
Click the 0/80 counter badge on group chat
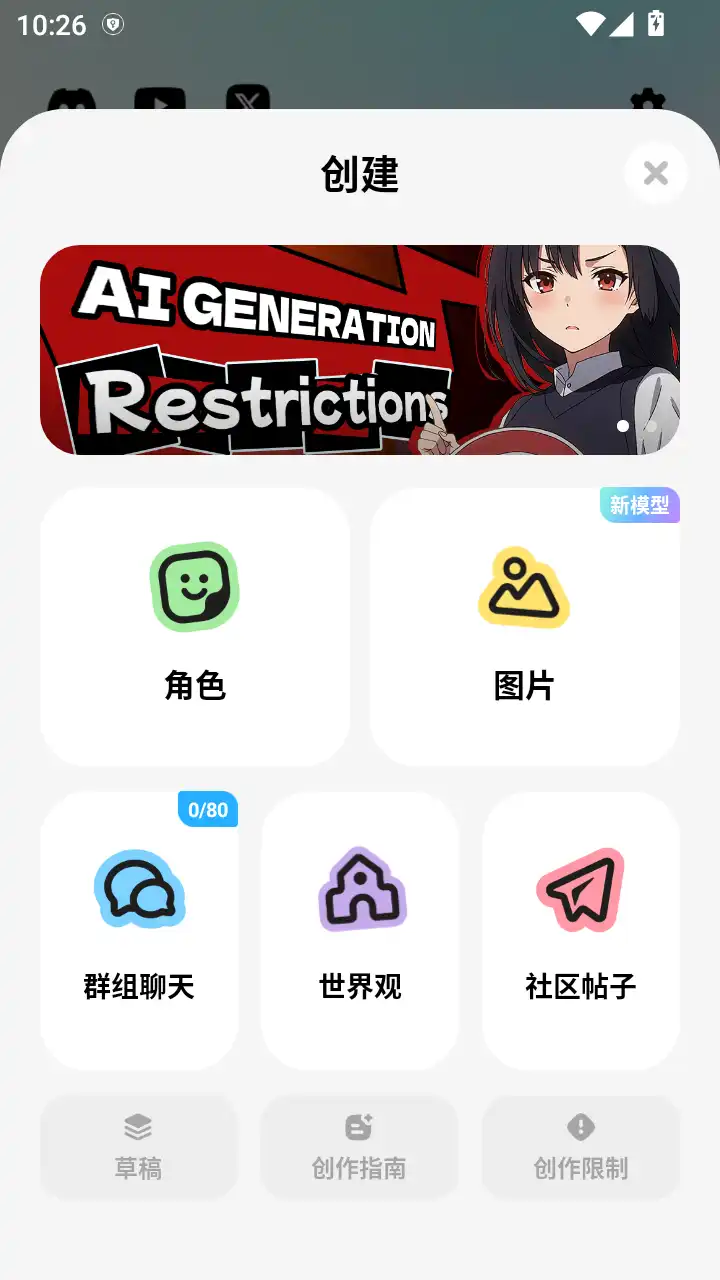pos(205,810)
